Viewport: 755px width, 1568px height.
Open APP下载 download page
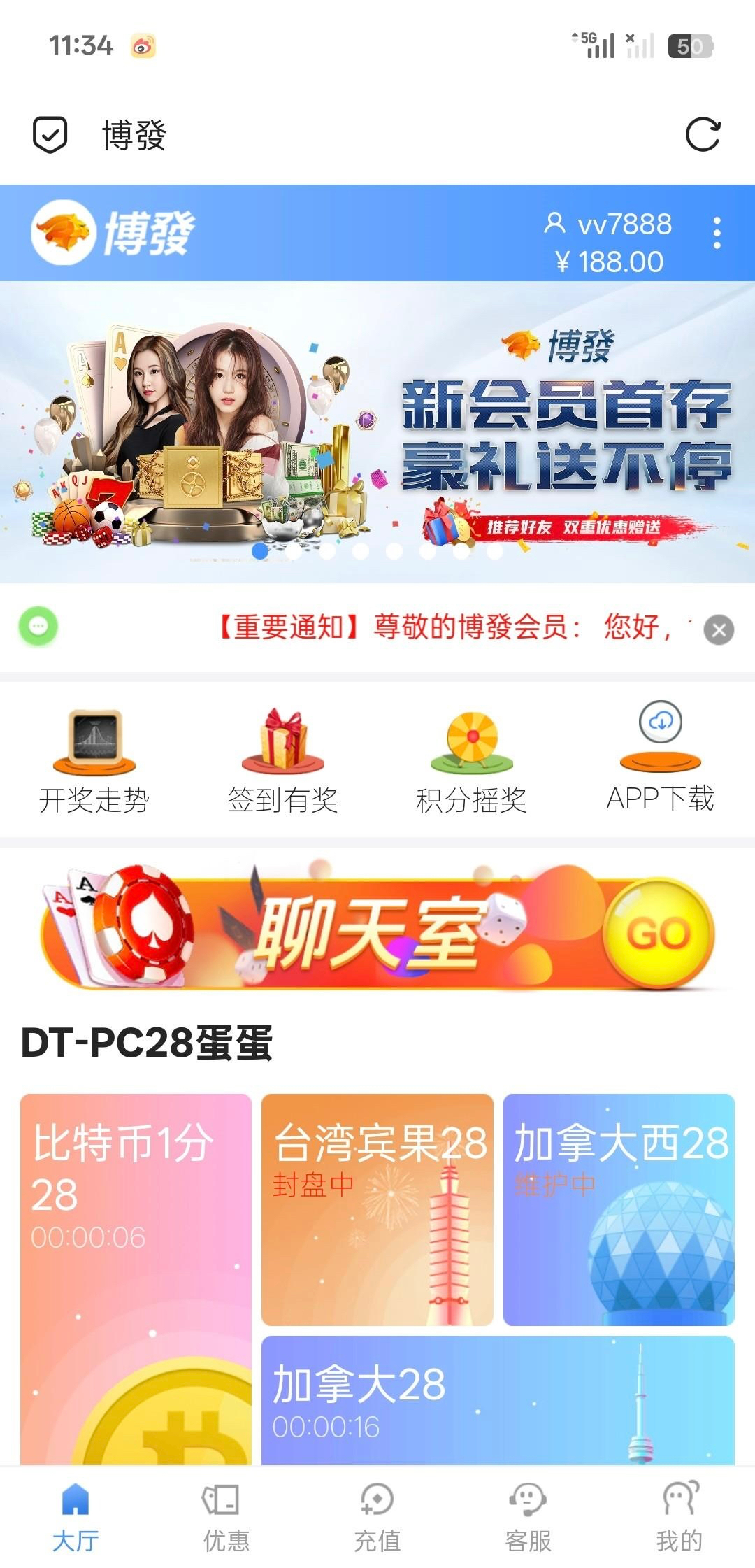(661, 762)
